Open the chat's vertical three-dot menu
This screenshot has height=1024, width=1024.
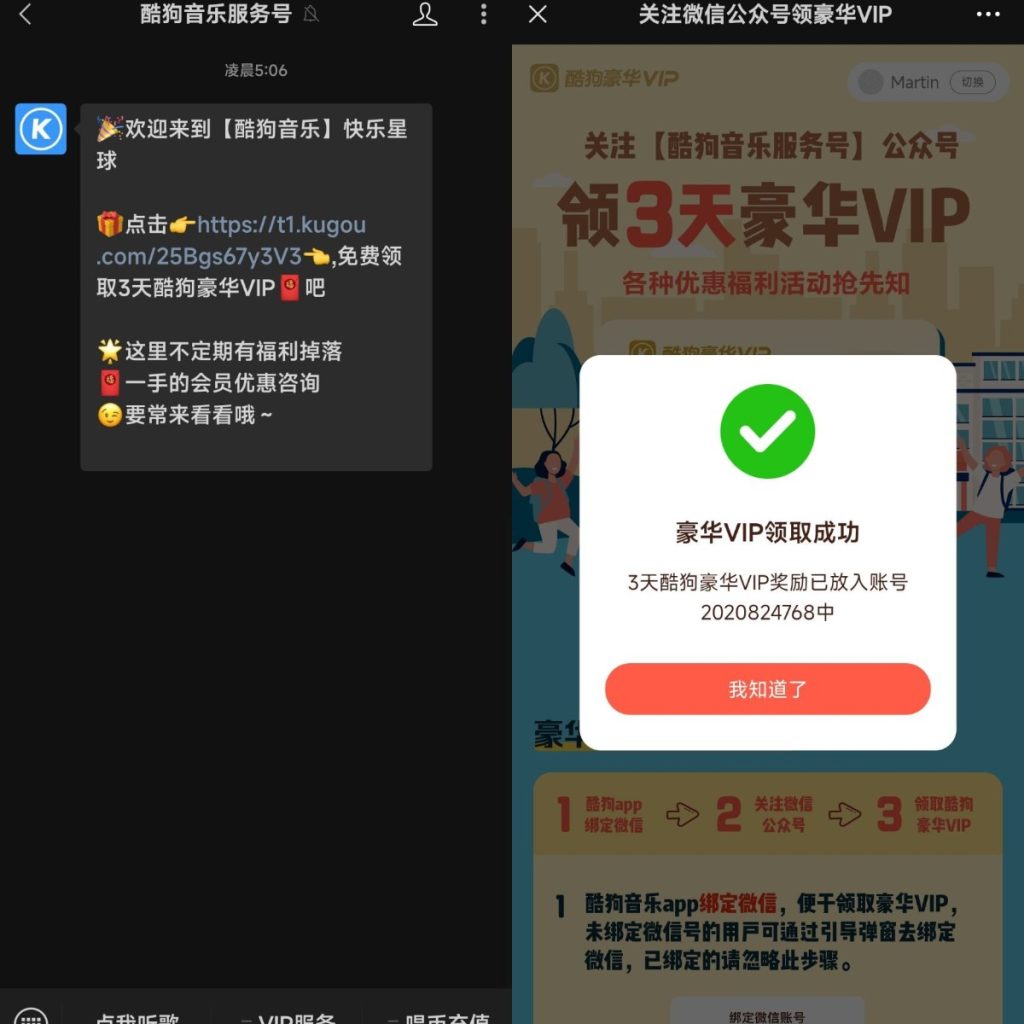484,14
